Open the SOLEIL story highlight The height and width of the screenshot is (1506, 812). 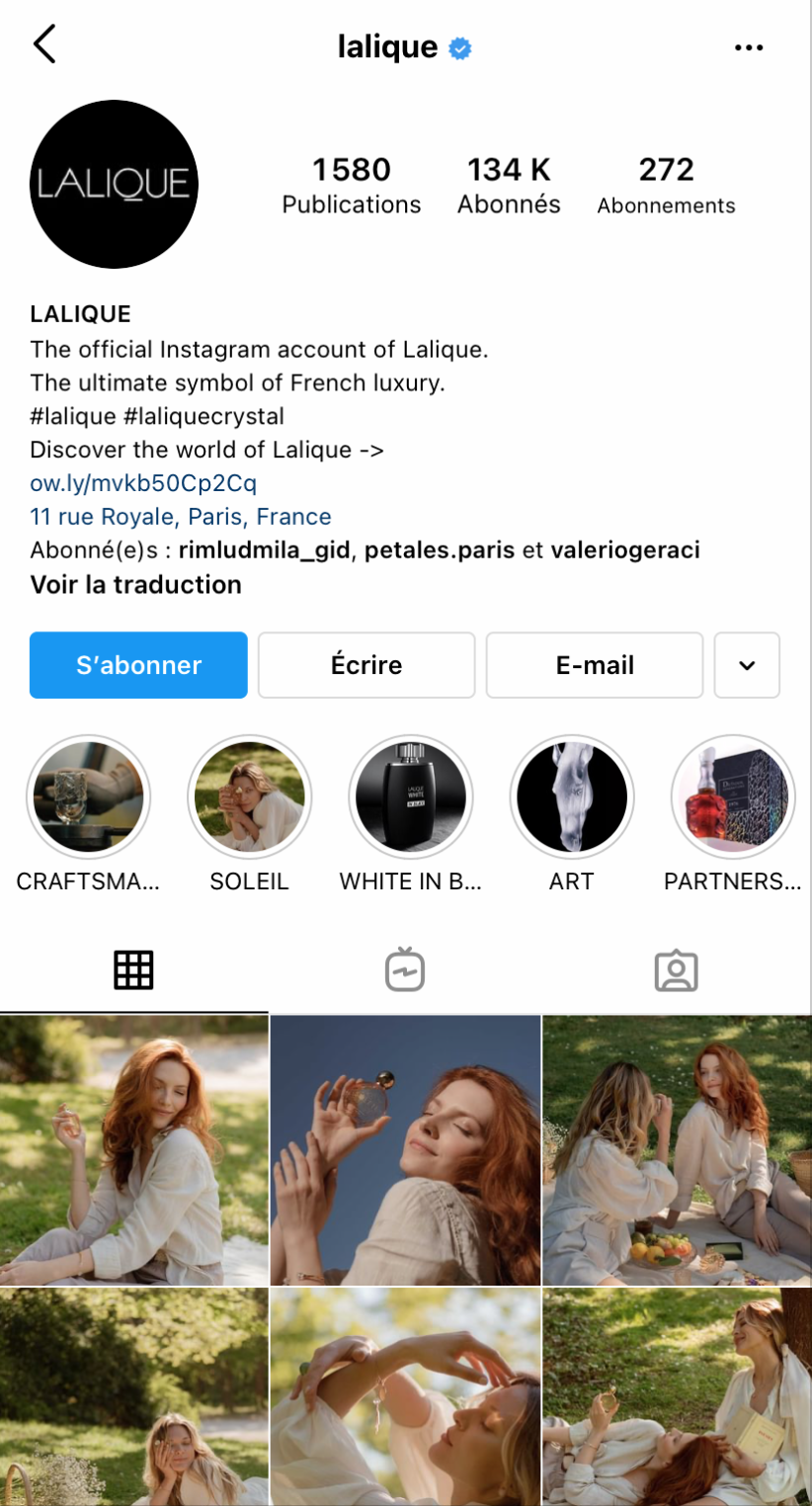[249, 796]
